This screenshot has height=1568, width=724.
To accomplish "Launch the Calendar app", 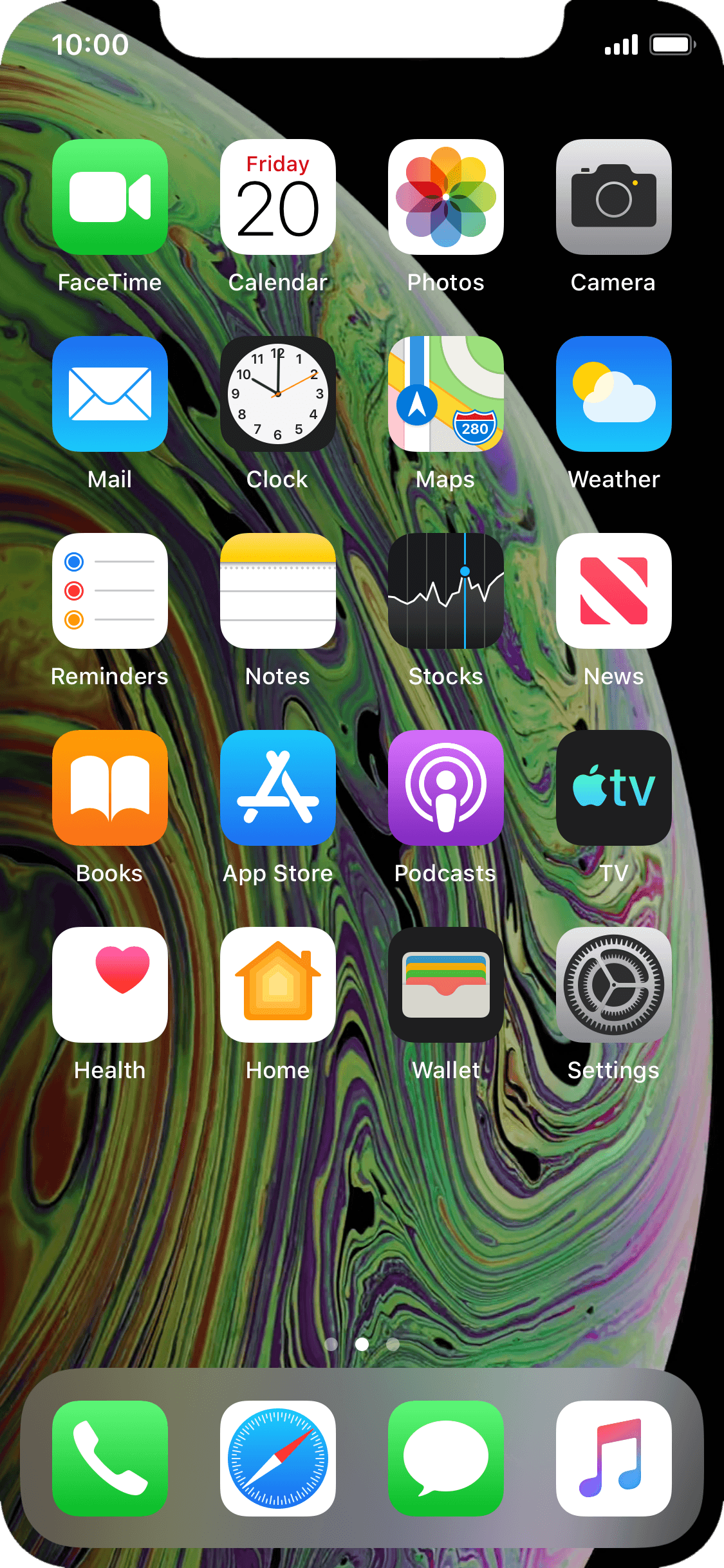I will click(x=278, y=197).
